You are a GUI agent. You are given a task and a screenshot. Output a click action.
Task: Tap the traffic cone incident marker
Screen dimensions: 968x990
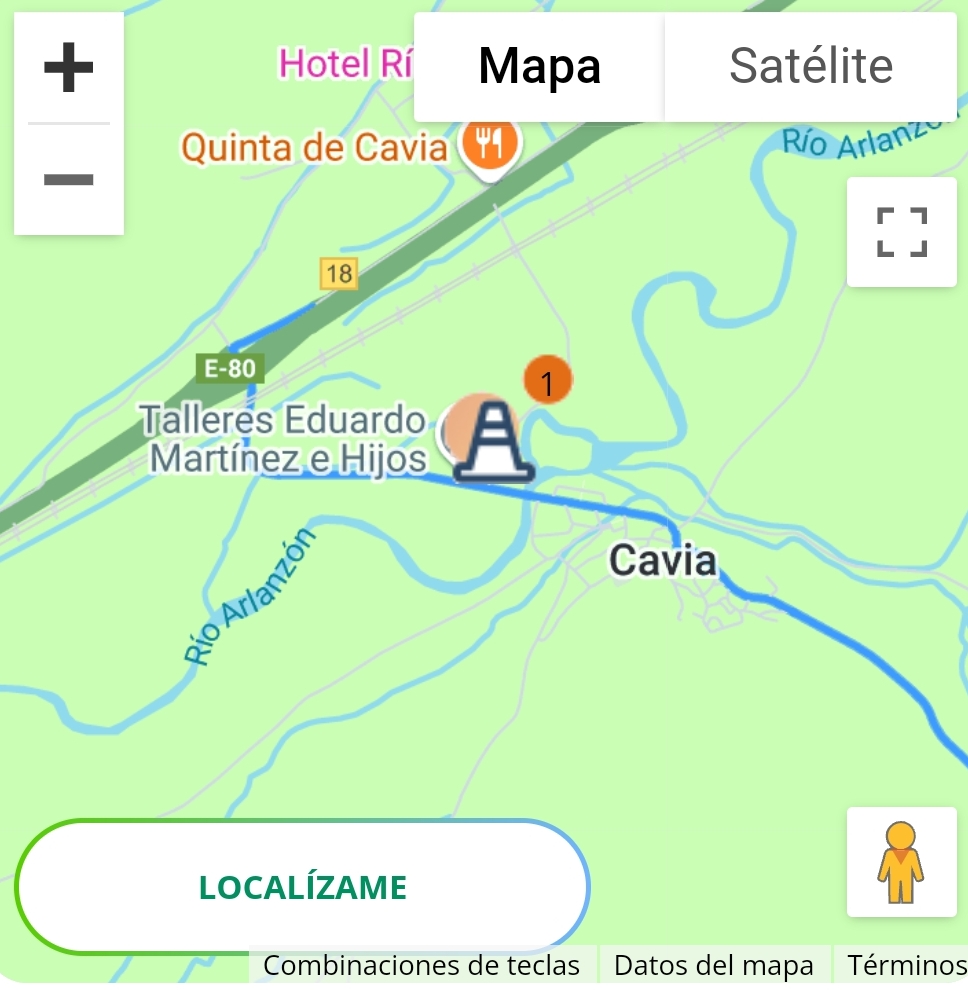pos(494,441)
